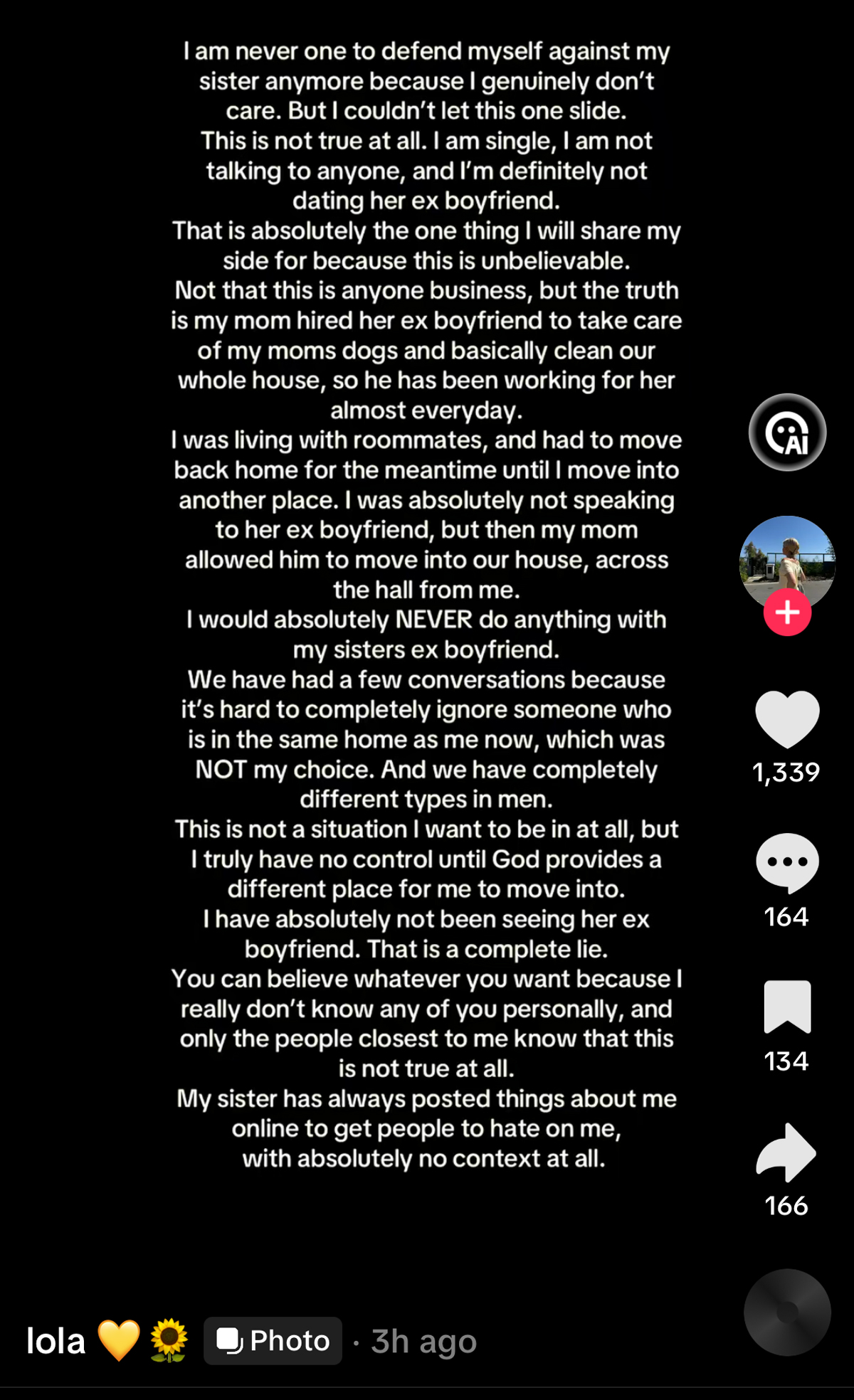Click the yellow heart emoji beside lola
Viewport: 854px width, 1400px height.
[x=120, y=1340]
